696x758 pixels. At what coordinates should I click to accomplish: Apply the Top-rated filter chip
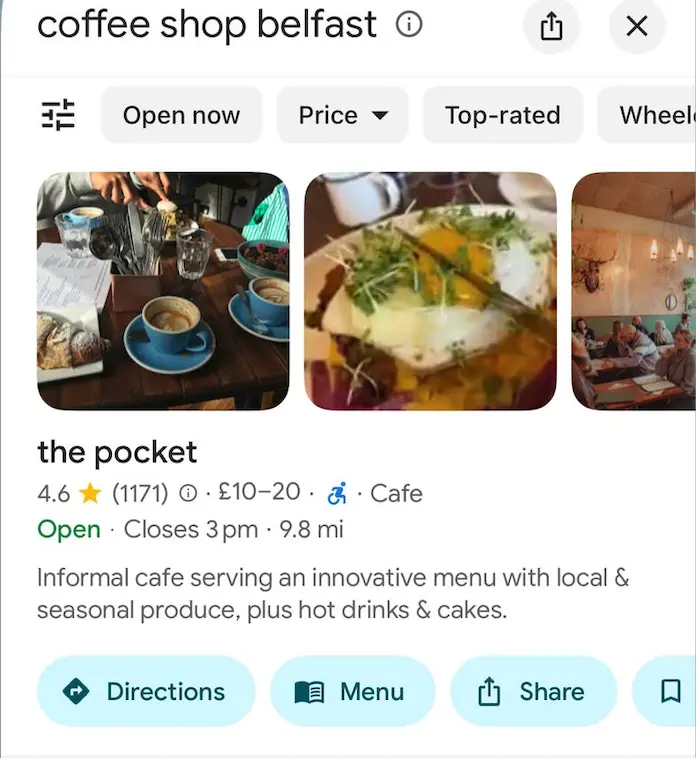(x=502, y=115)
